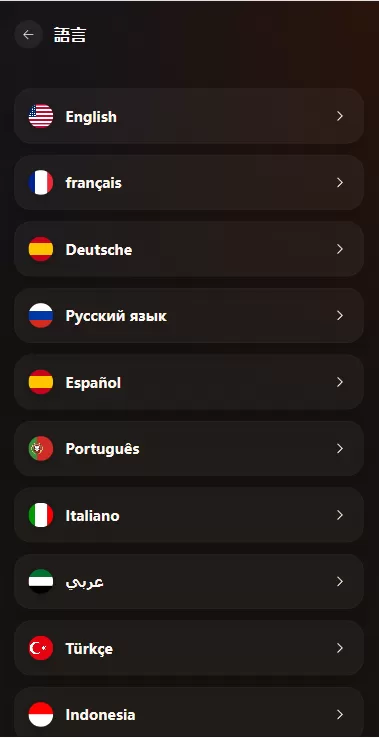Select the عربي language row
This screenshot has width=379, height=738.
(189, 582)
